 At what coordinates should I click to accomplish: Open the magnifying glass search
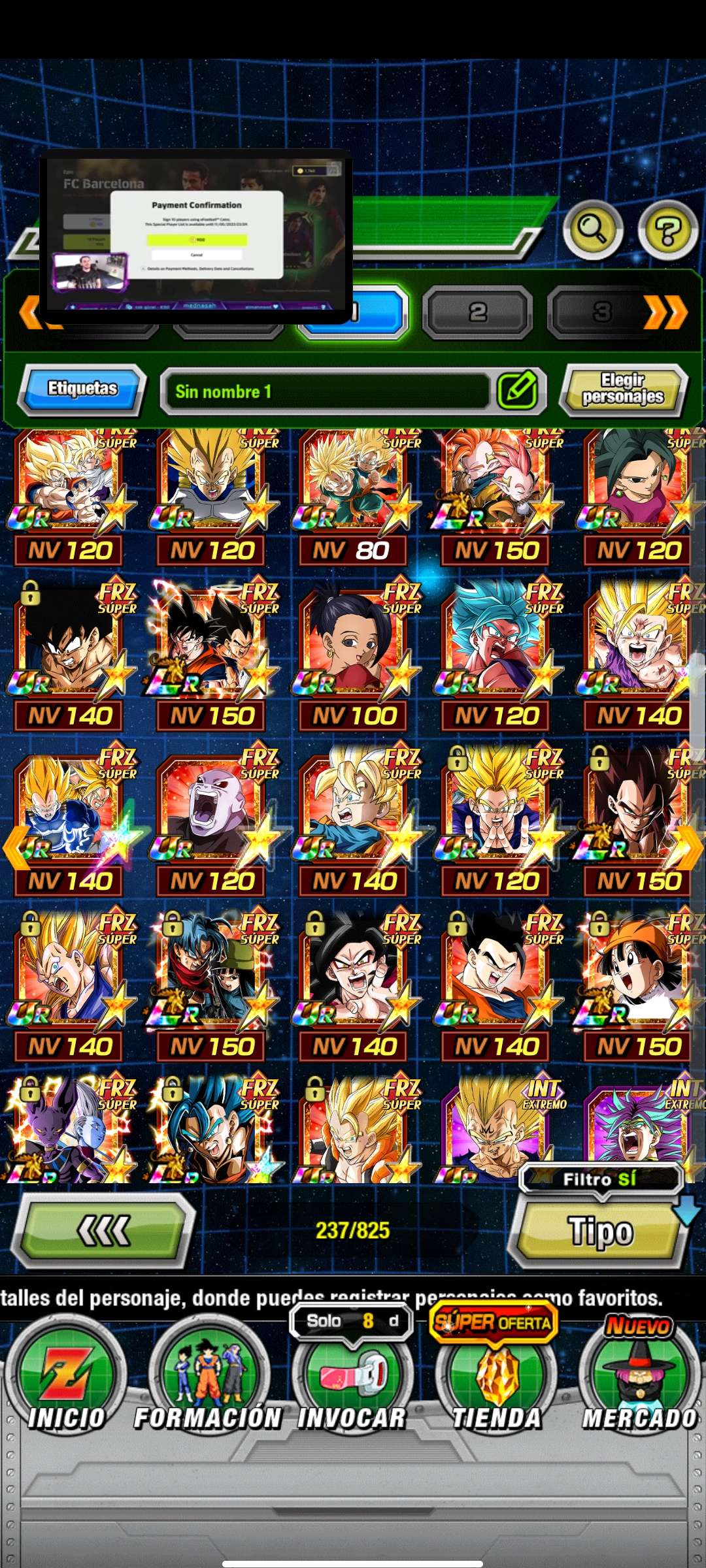(592, 230)
